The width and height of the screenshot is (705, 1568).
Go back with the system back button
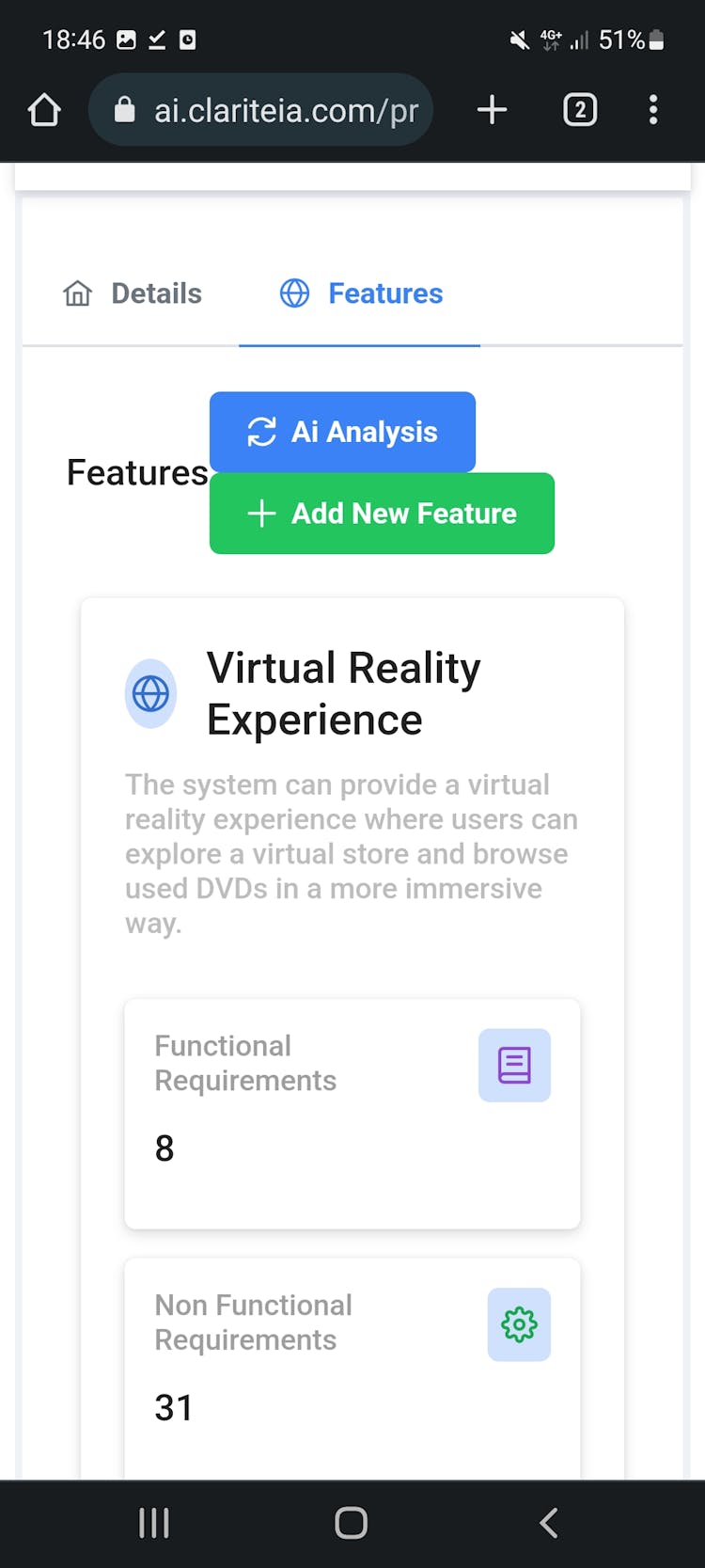coord(549,1523)
